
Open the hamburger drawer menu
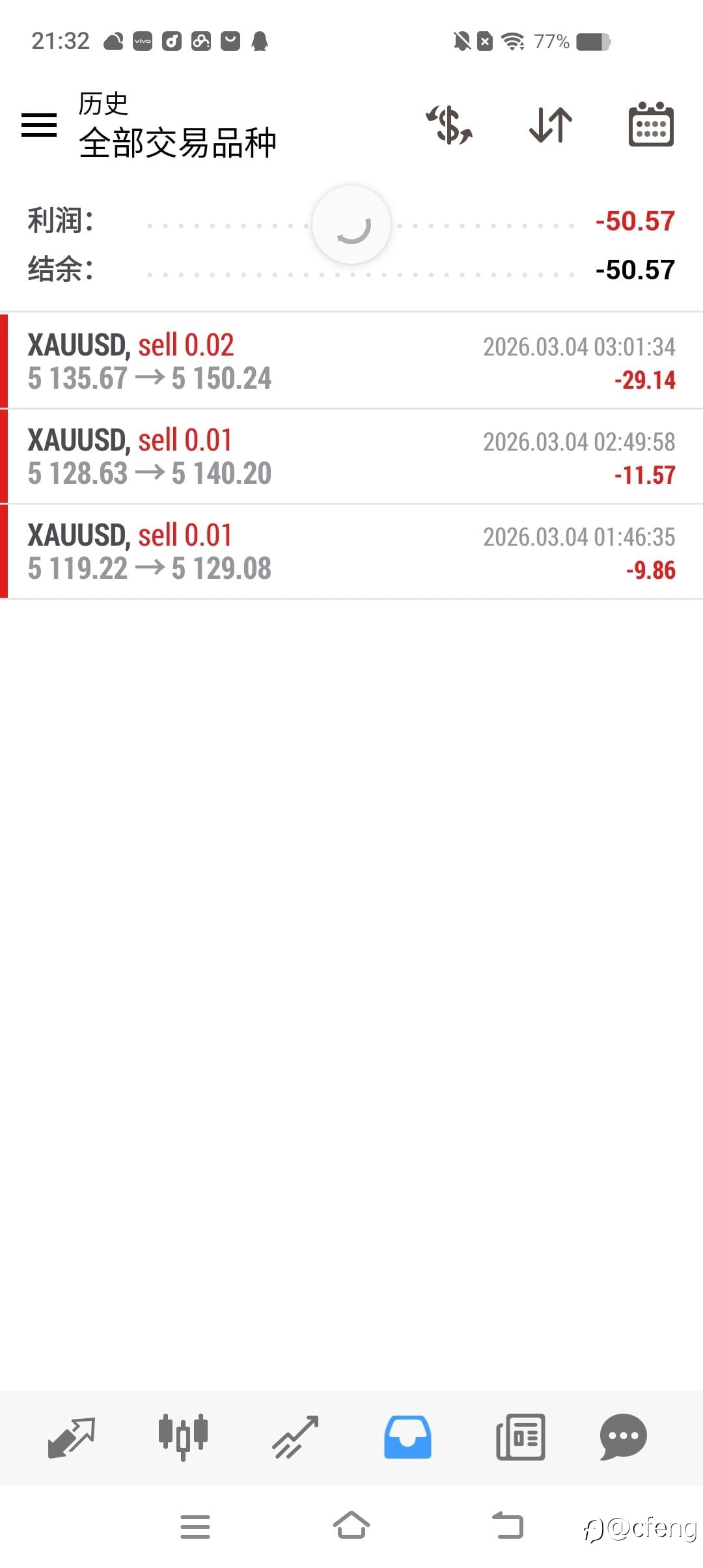point(39,124)
